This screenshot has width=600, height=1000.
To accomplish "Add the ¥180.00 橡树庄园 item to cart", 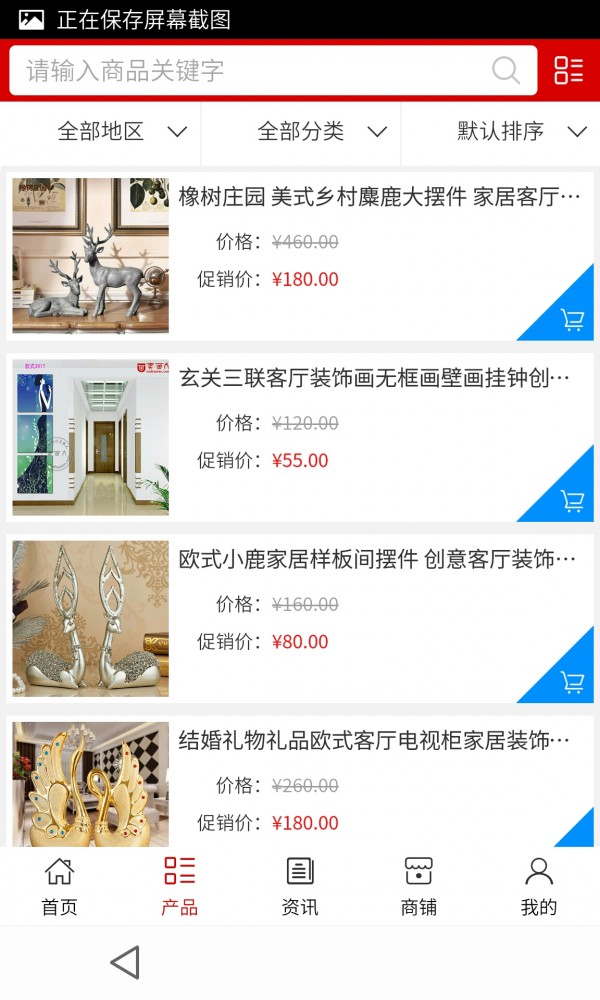I will [x=572, y=320].
